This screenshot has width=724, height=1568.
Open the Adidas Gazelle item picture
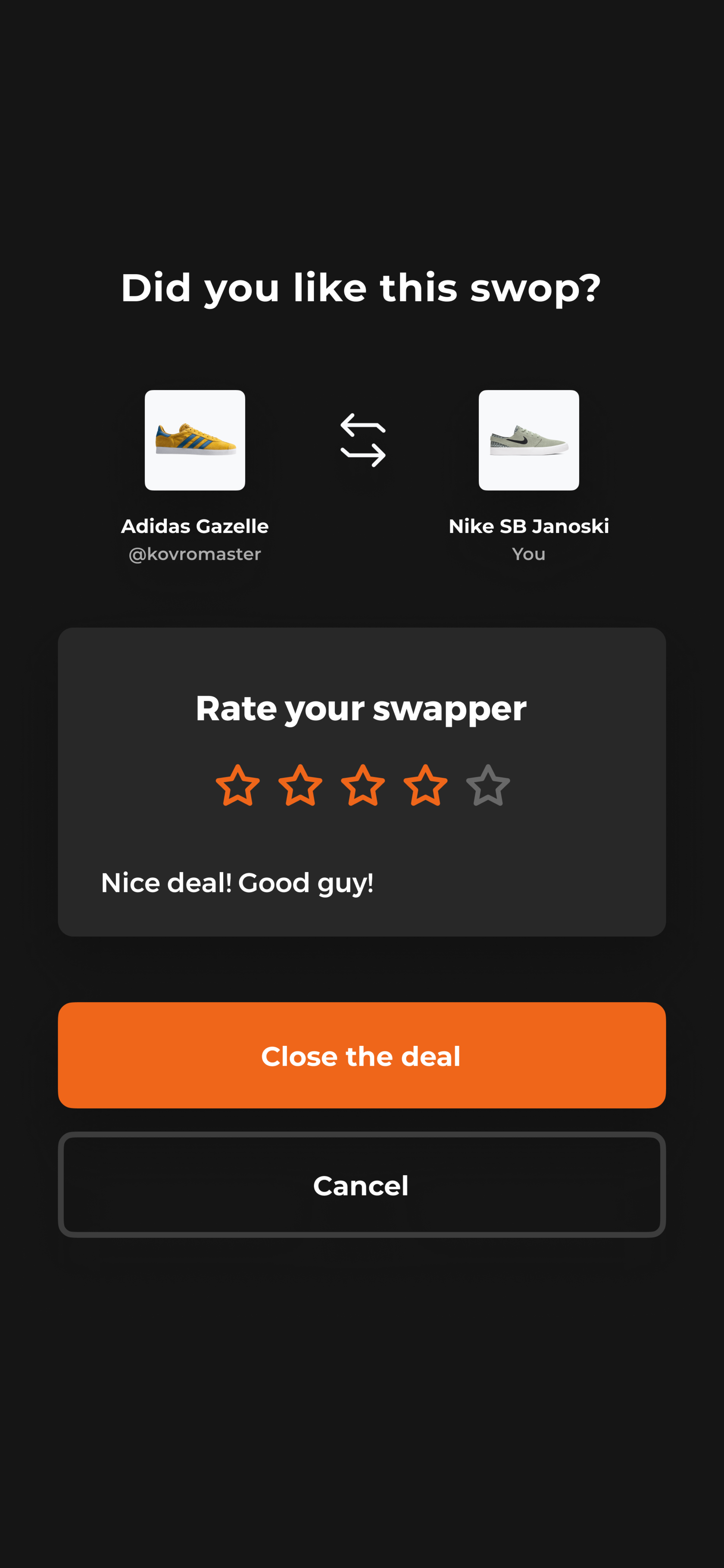pos(195,440)
